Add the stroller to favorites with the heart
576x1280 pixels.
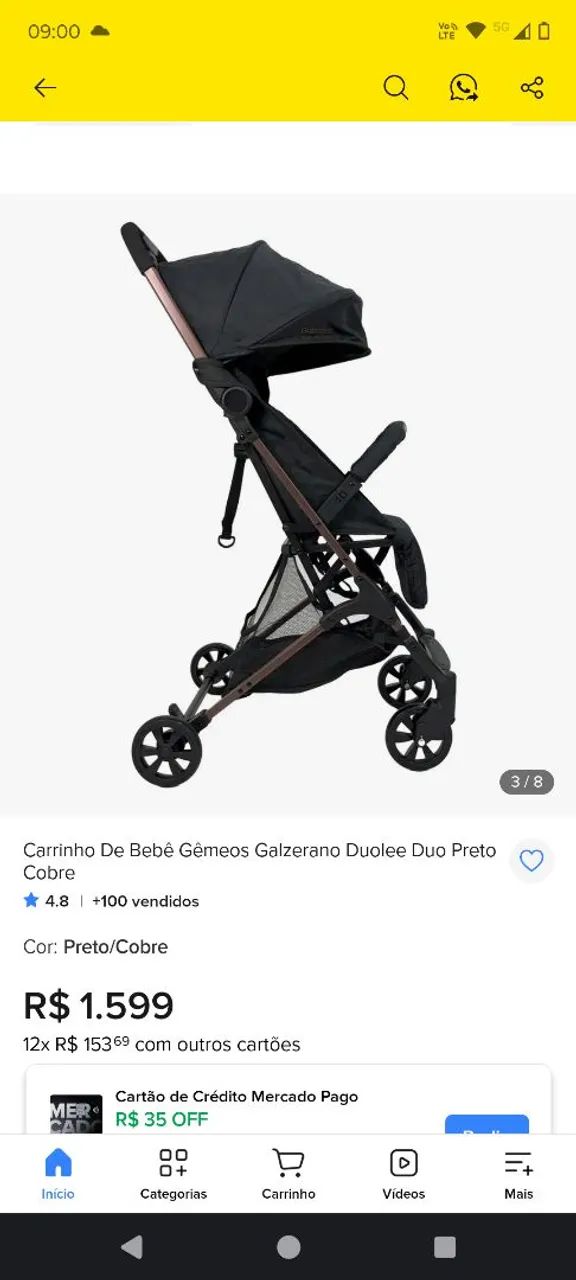(531, 860)
